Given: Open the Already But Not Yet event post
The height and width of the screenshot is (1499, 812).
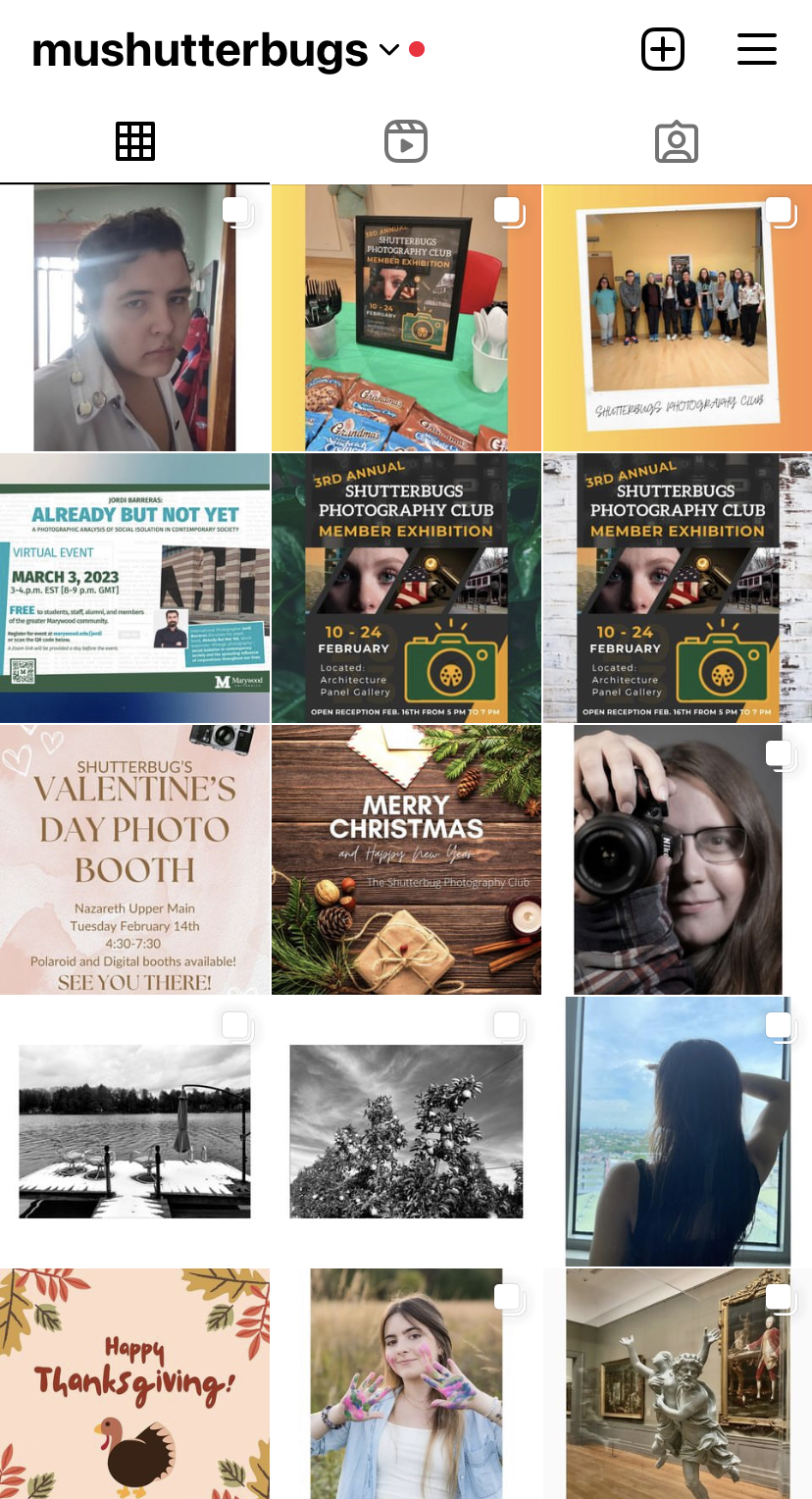Looking at the screenshot, I should pyautogui.click(x=134, y=588).
